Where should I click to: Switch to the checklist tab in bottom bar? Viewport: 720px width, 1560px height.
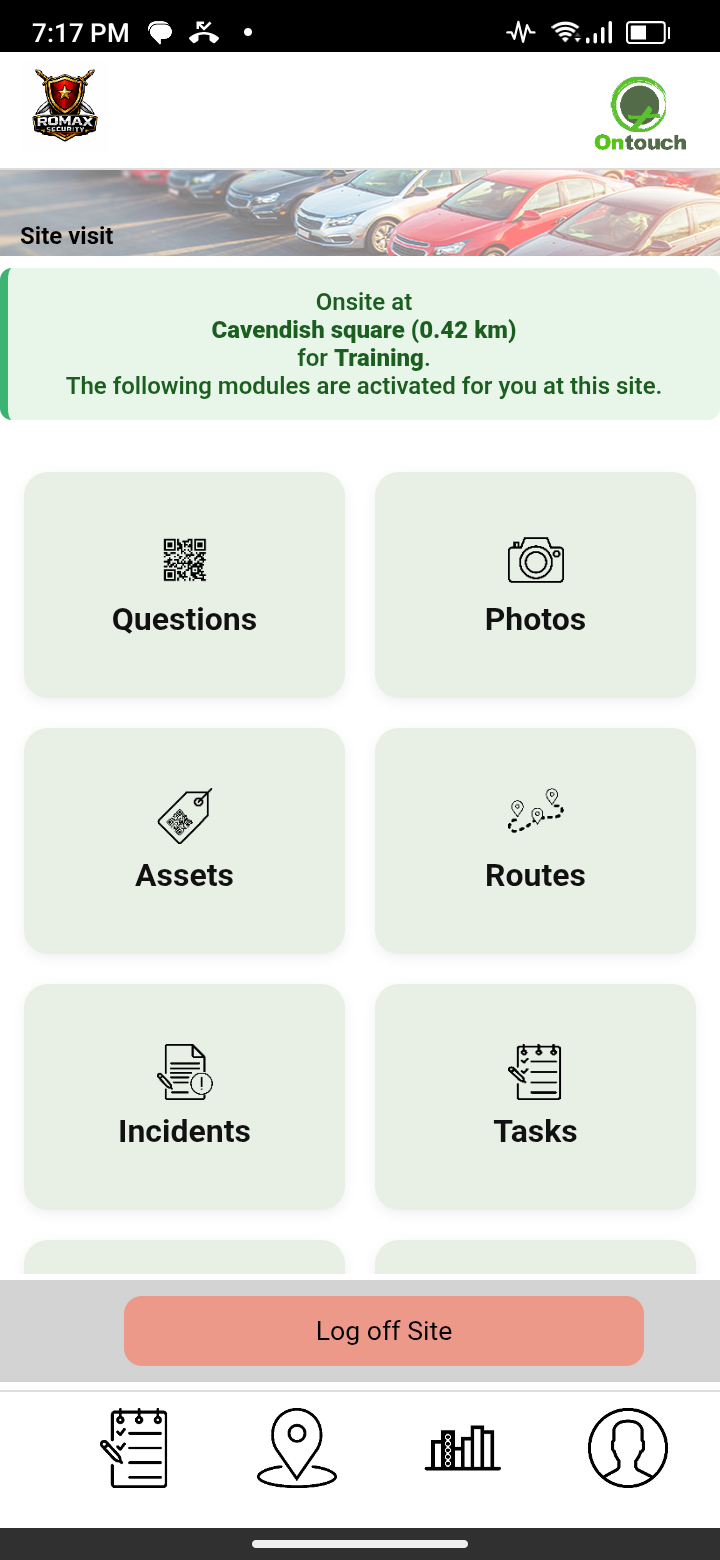[x=134, y=1447]
